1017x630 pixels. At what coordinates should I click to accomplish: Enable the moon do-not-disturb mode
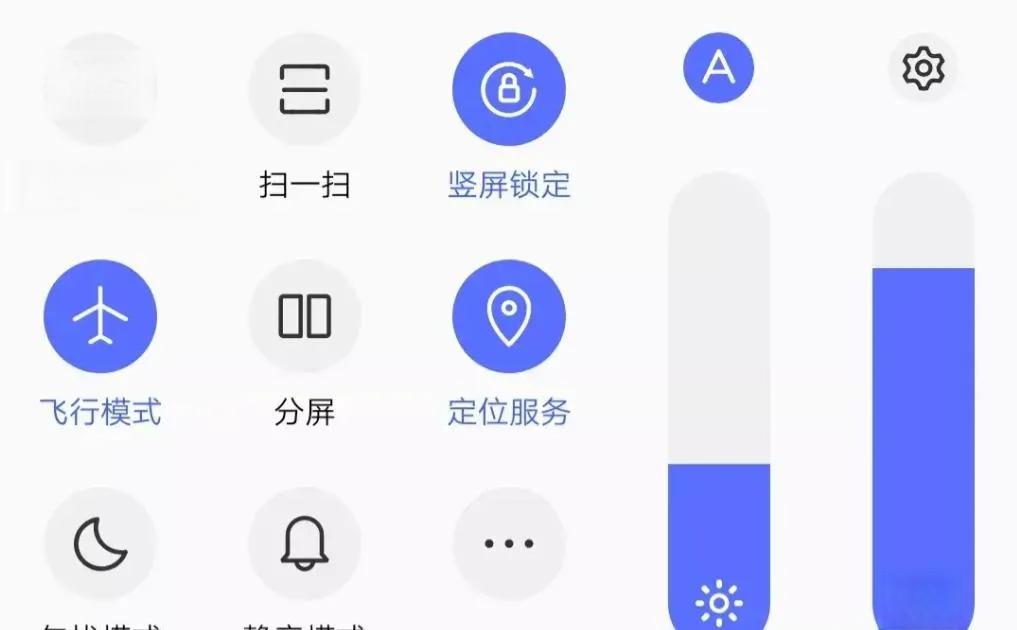pyautogui.click(x=100, y=544)
